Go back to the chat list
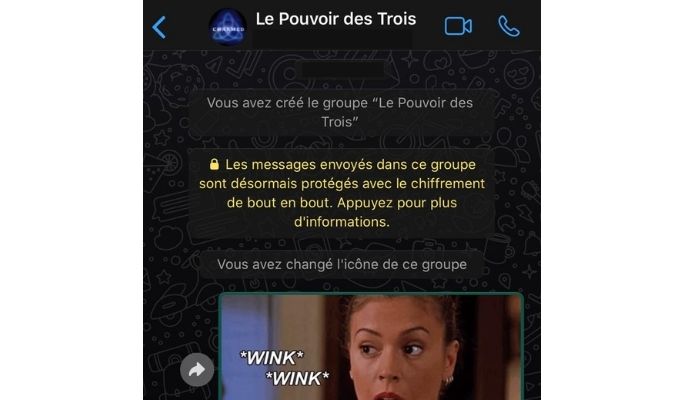 coord(159,27)
